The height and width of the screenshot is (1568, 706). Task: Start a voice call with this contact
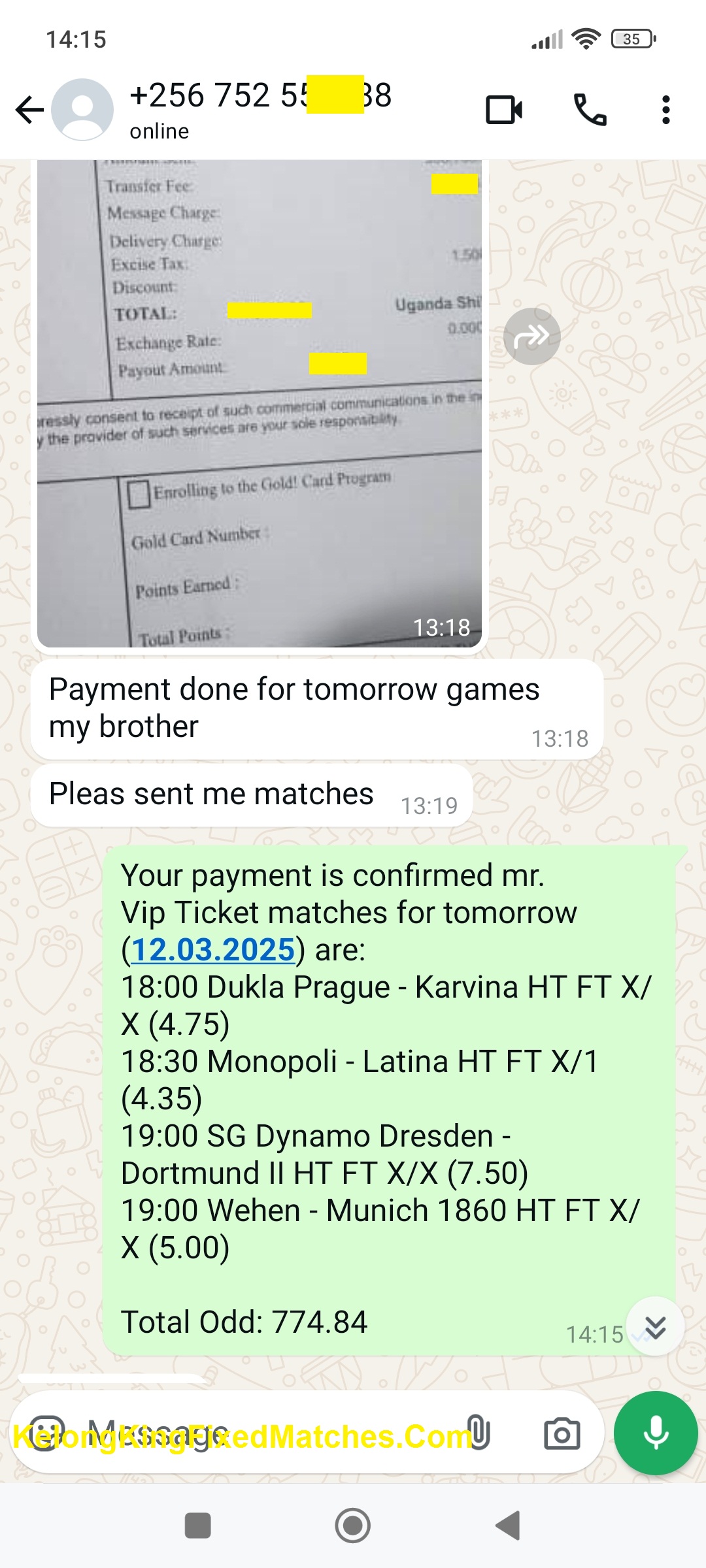tap(590, 110)
